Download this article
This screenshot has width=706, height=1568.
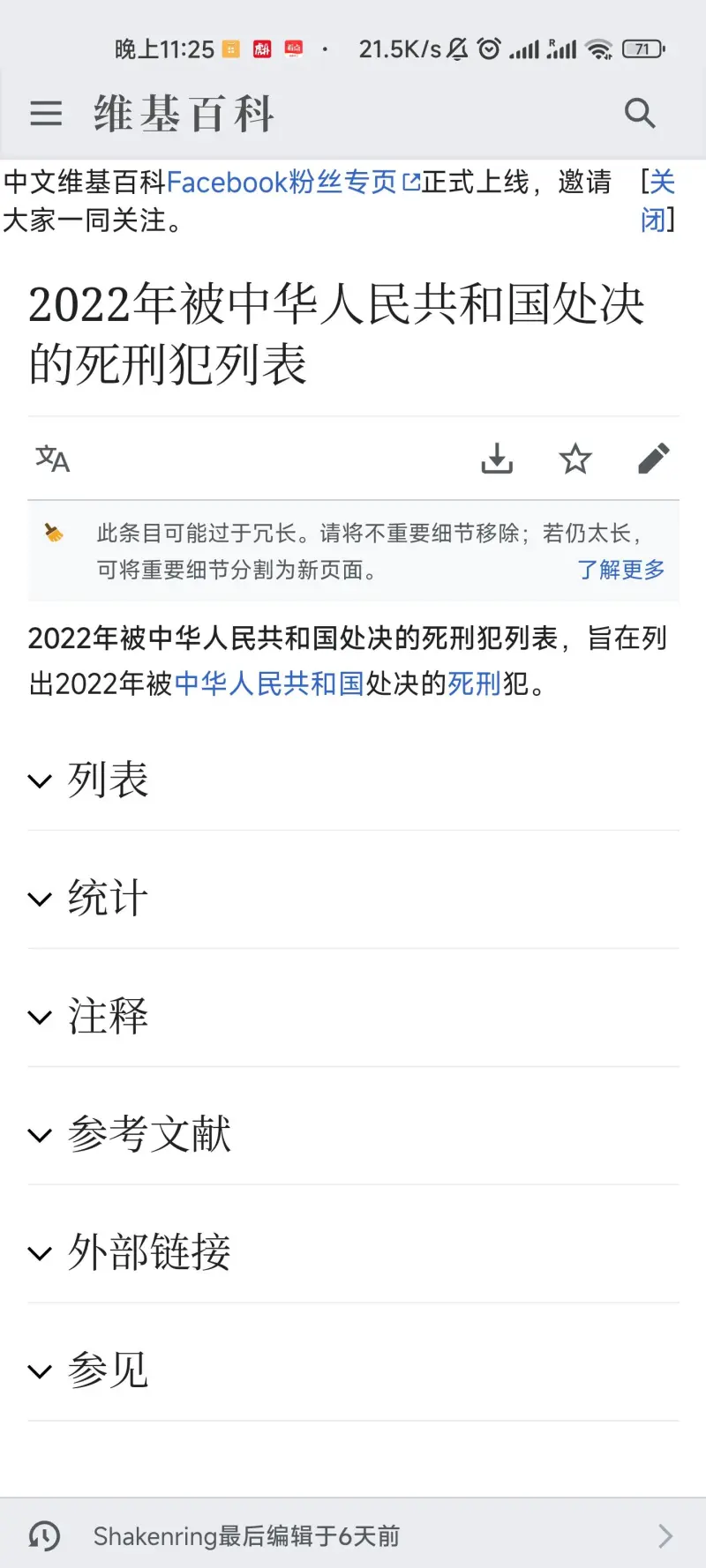[x=497, y=459]
